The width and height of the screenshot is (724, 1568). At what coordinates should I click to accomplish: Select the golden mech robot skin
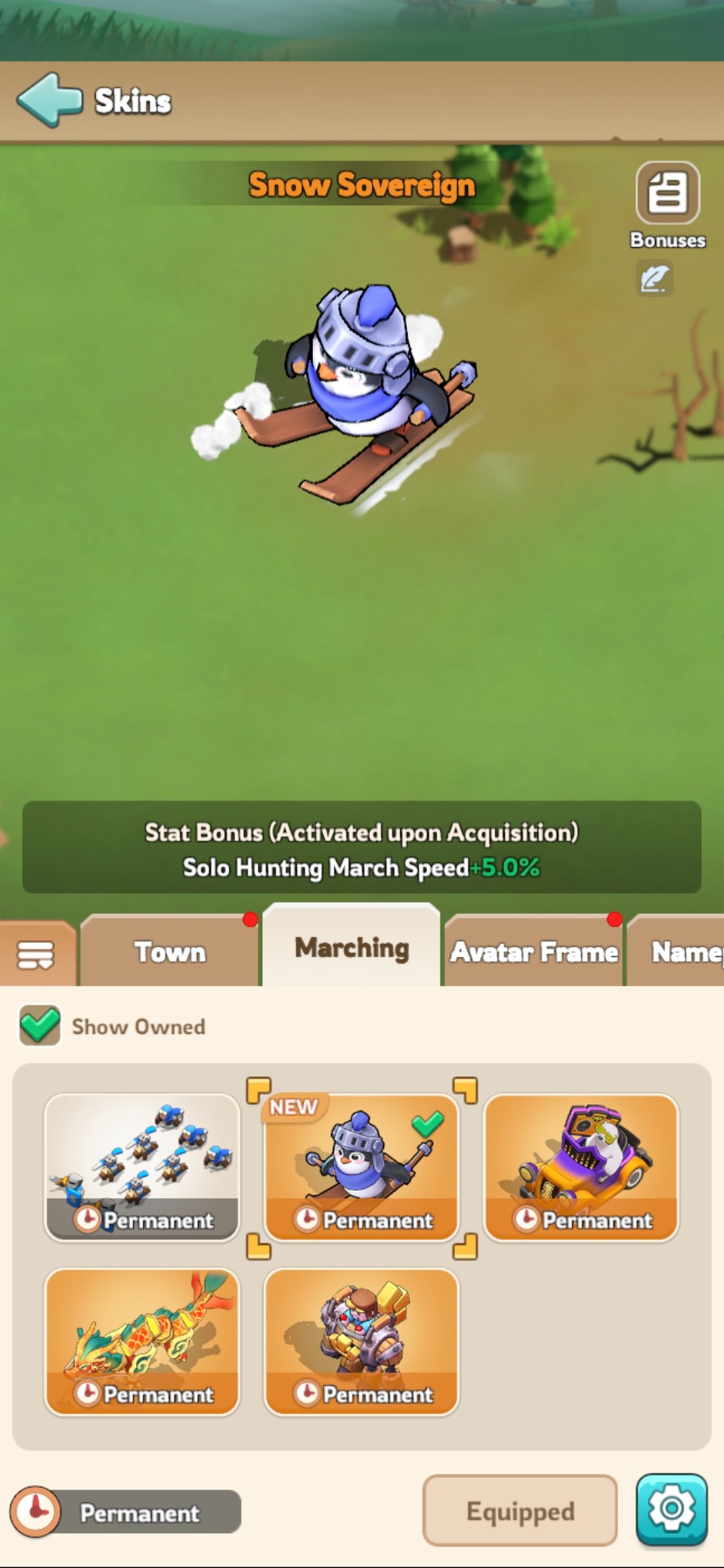[x=362, y=1342]
